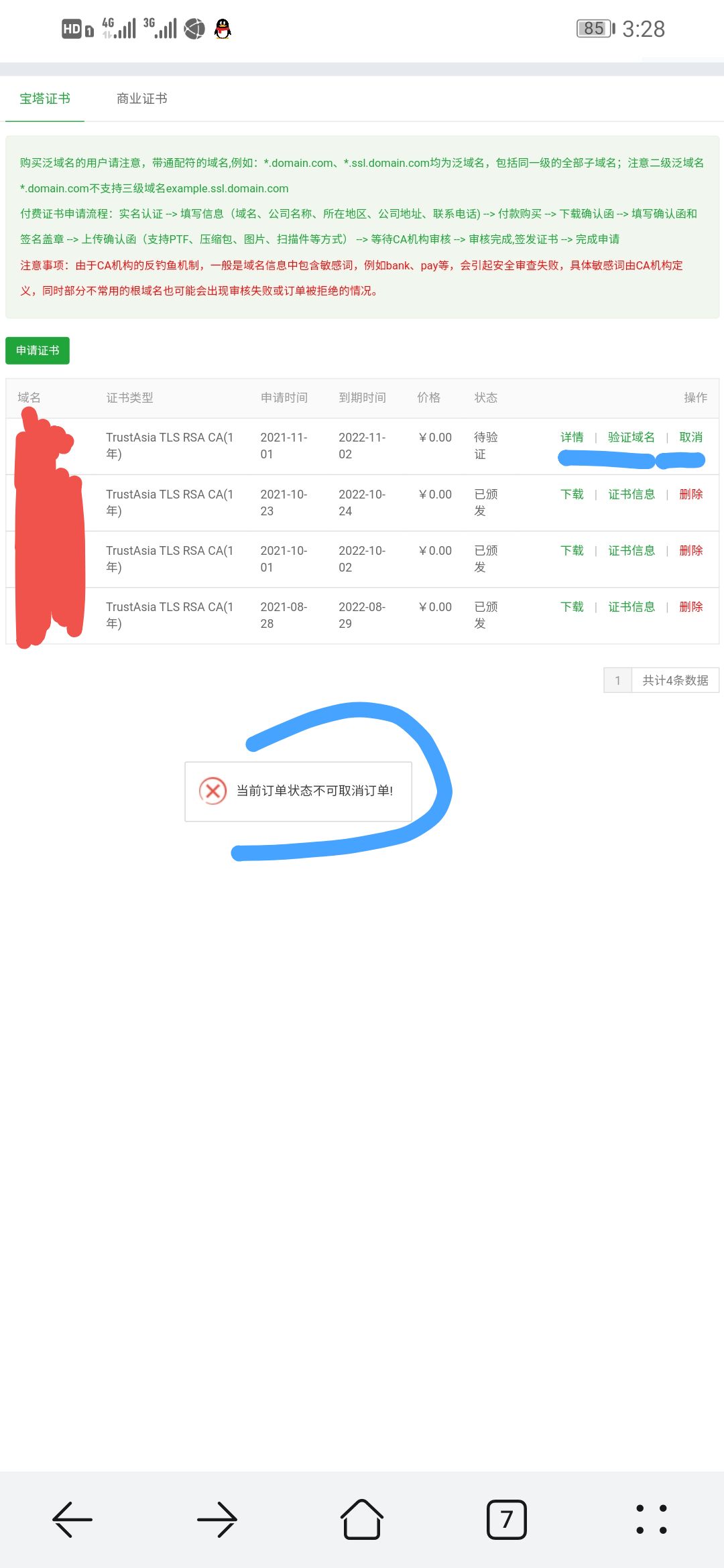Screen dimensions: 724x1568
Task: Open 证书信息 for the 2021-10-01 certificate
Action: [631, 550]
